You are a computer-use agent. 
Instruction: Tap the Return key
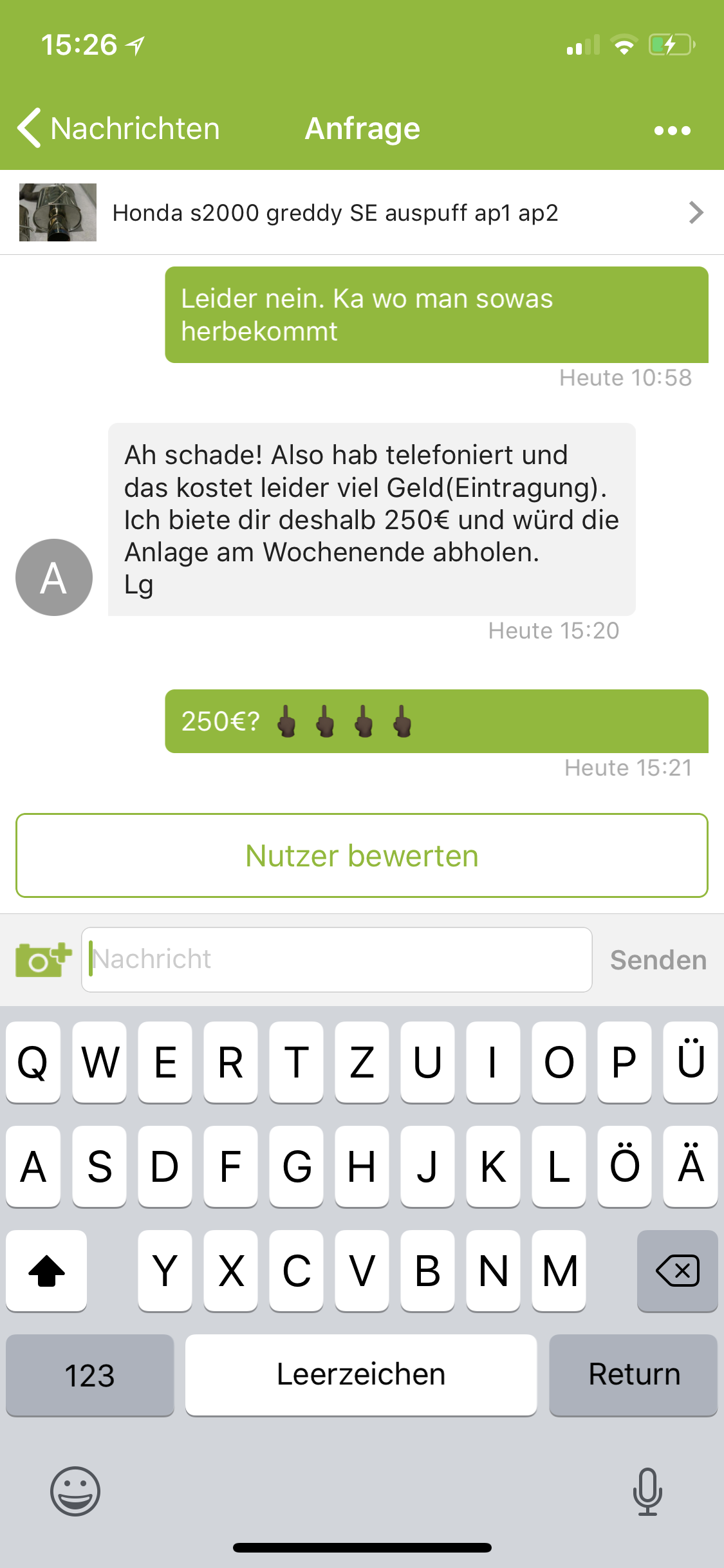click(633, 1374)
